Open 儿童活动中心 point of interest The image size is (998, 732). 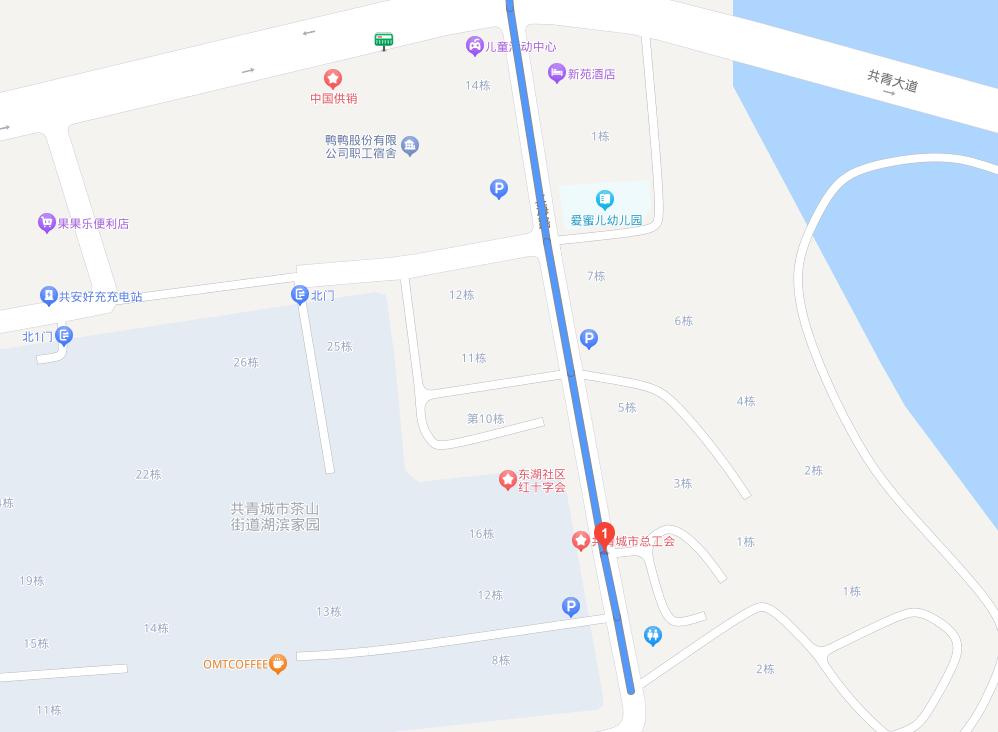pos(475,46)
